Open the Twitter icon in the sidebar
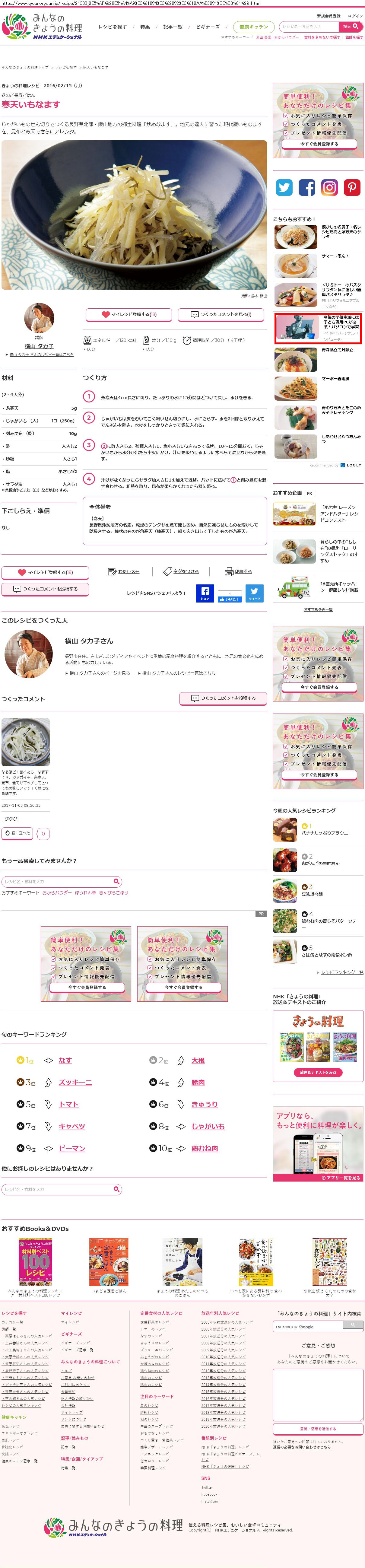365x1568 pixels. [x=284, y=187]
